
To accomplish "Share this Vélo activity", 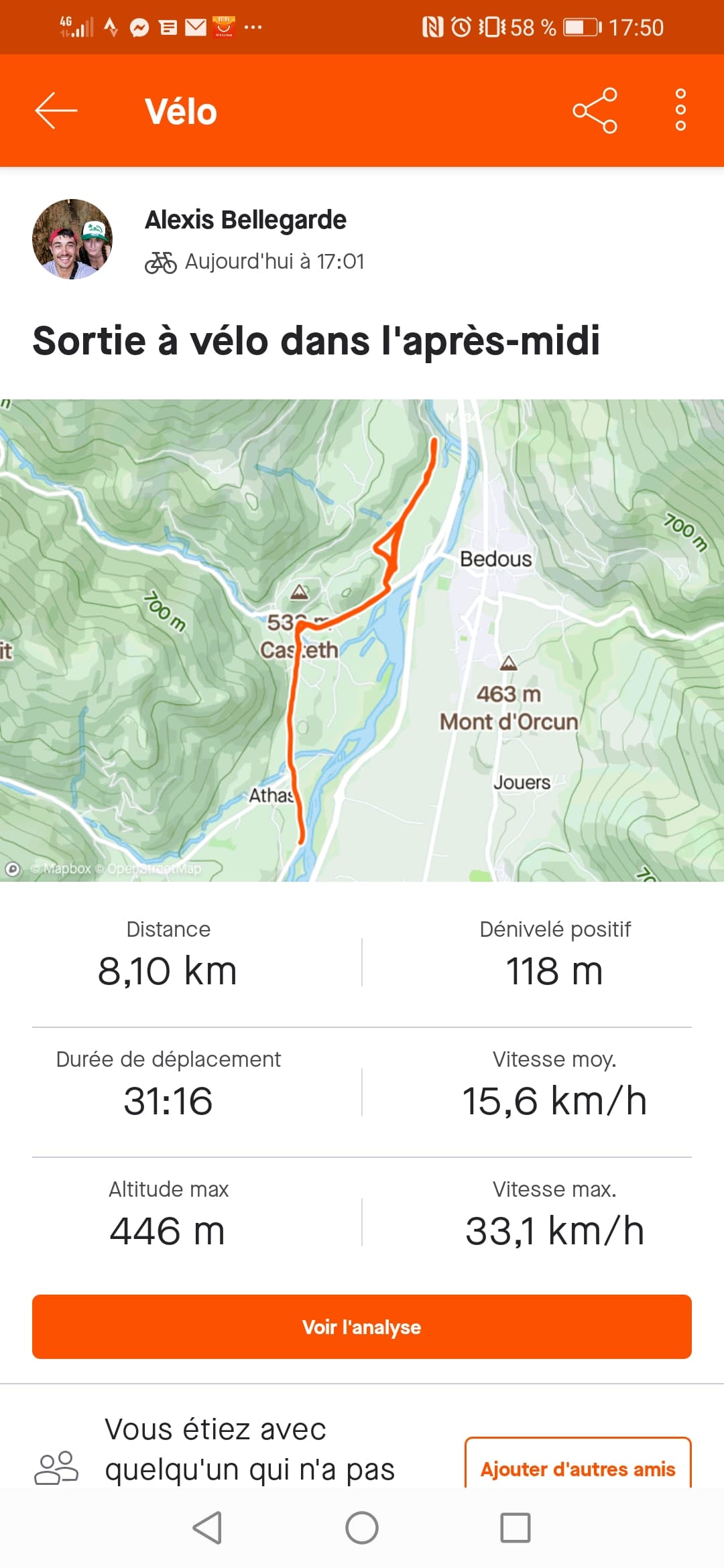I will (x=595, y=111).
